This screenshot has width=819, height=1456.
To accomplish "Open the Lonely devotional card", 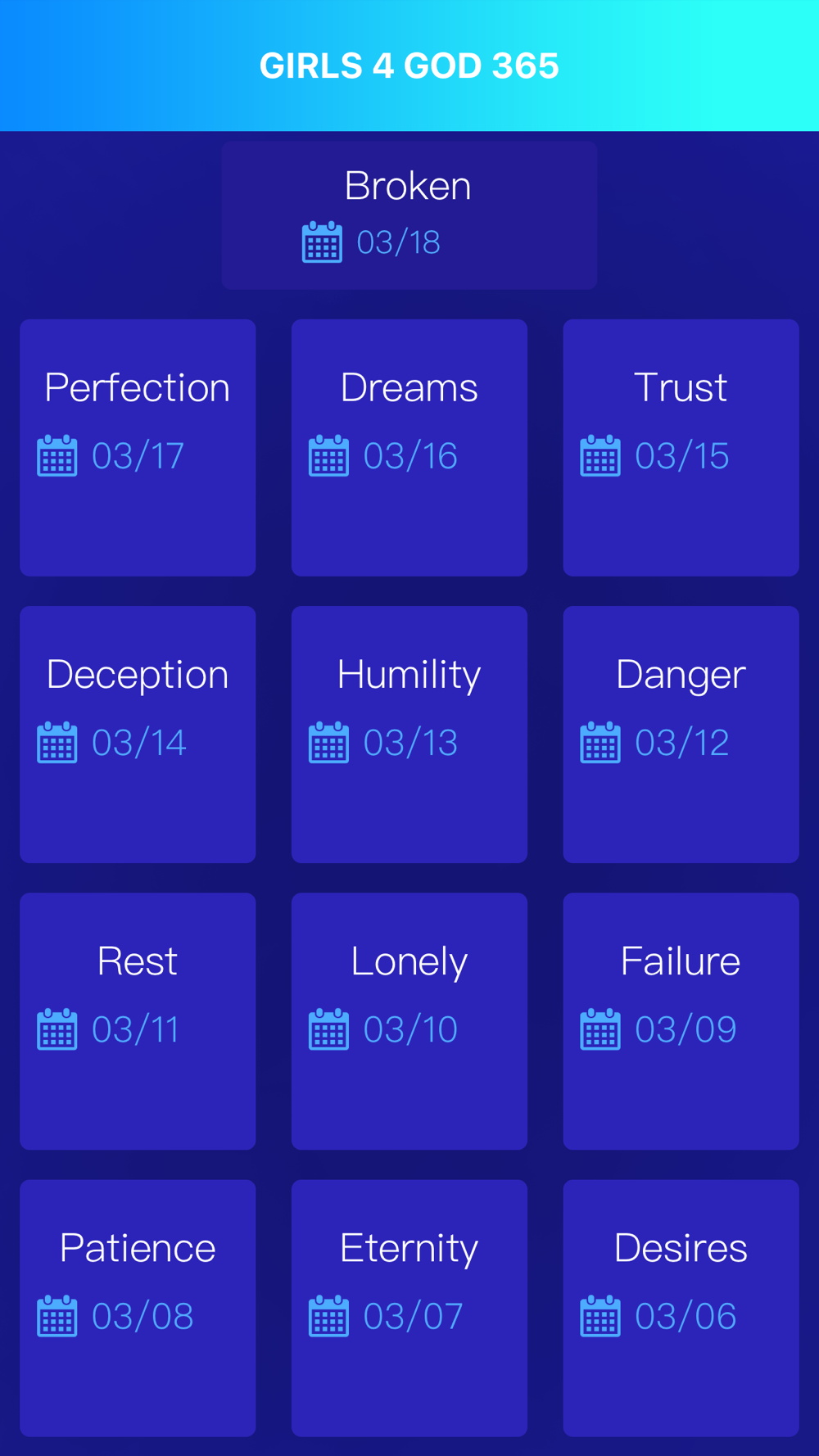I will (x=409, y=1021).
